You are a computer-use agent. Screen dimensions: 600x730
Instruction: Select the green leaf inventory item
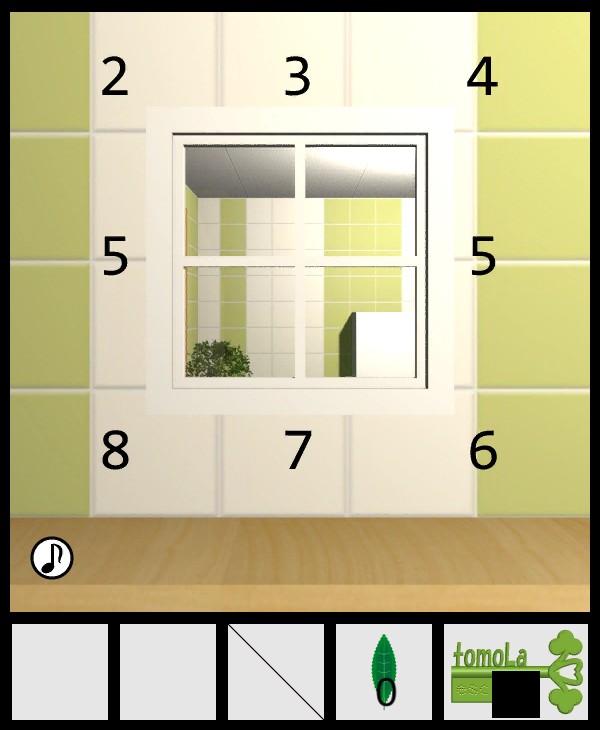click(x=384, y=671)
